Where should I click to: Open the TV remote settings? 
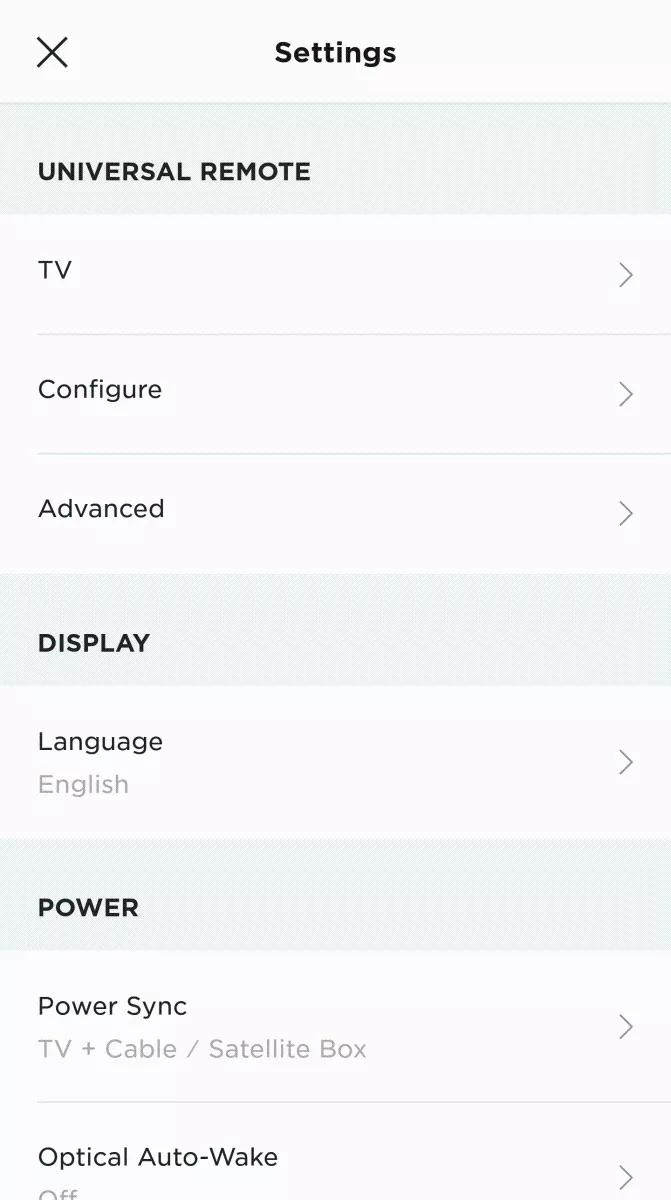[x=335, y=273]
